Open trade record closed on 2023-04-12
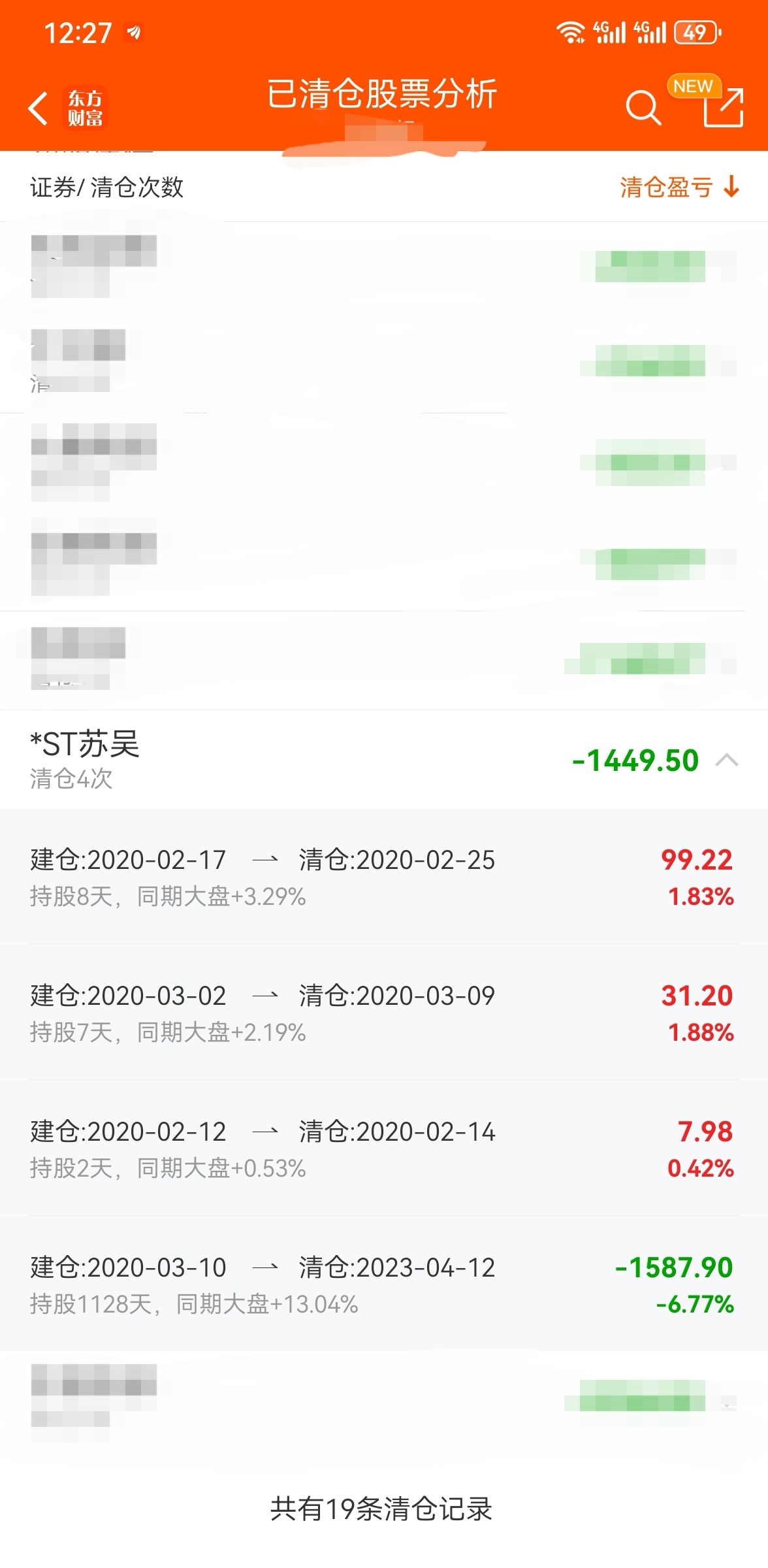The height and width of the screenshot is (1568, 768). [383, 1284]
